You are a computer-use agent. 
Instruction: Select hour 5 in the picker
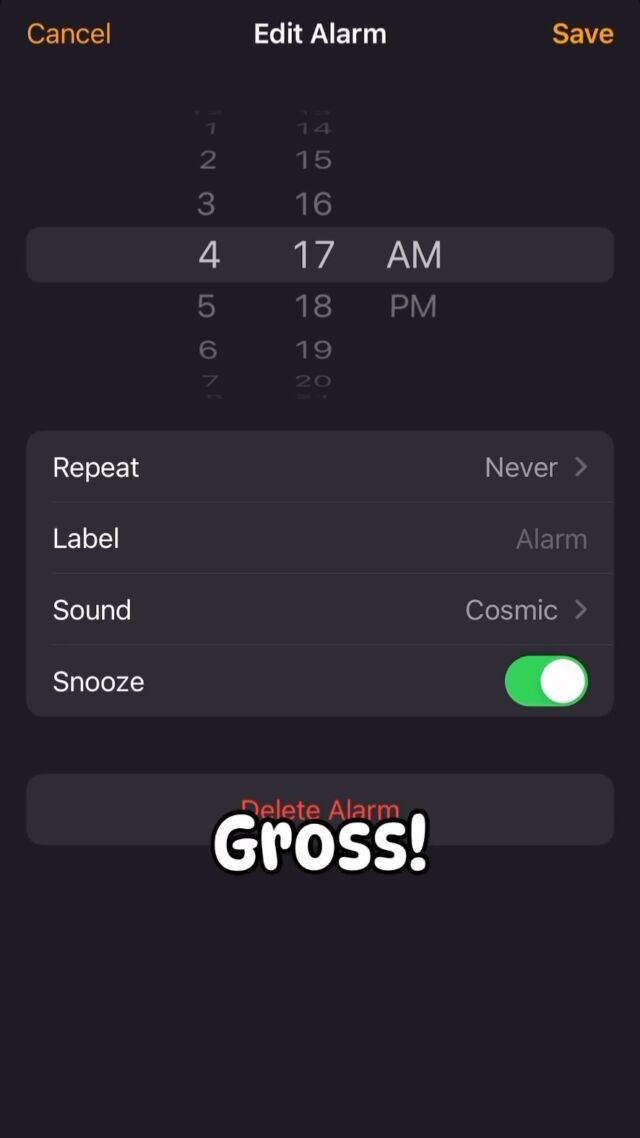point(207,306)
